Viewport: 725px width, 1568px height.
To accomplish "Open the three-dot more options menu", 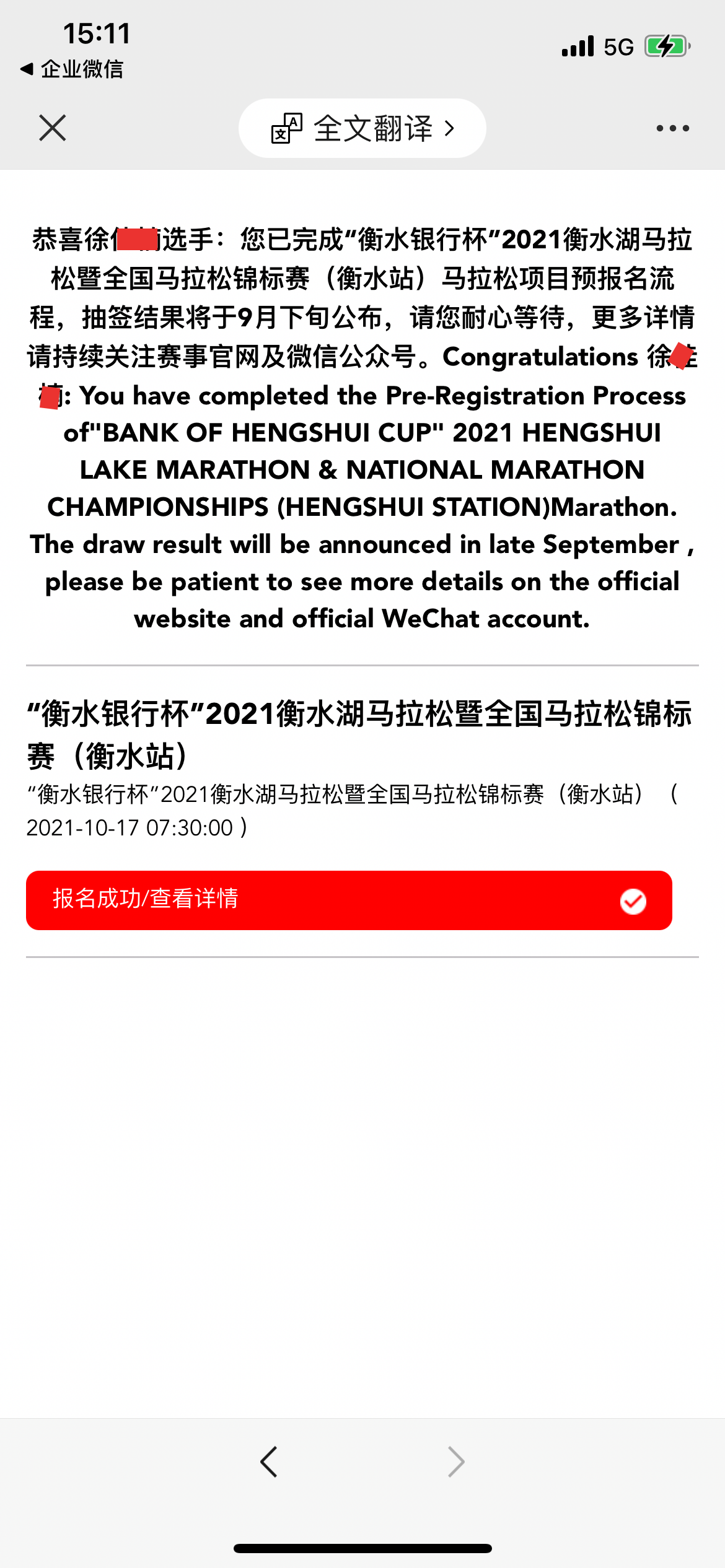I will click(x=672, y=128).
